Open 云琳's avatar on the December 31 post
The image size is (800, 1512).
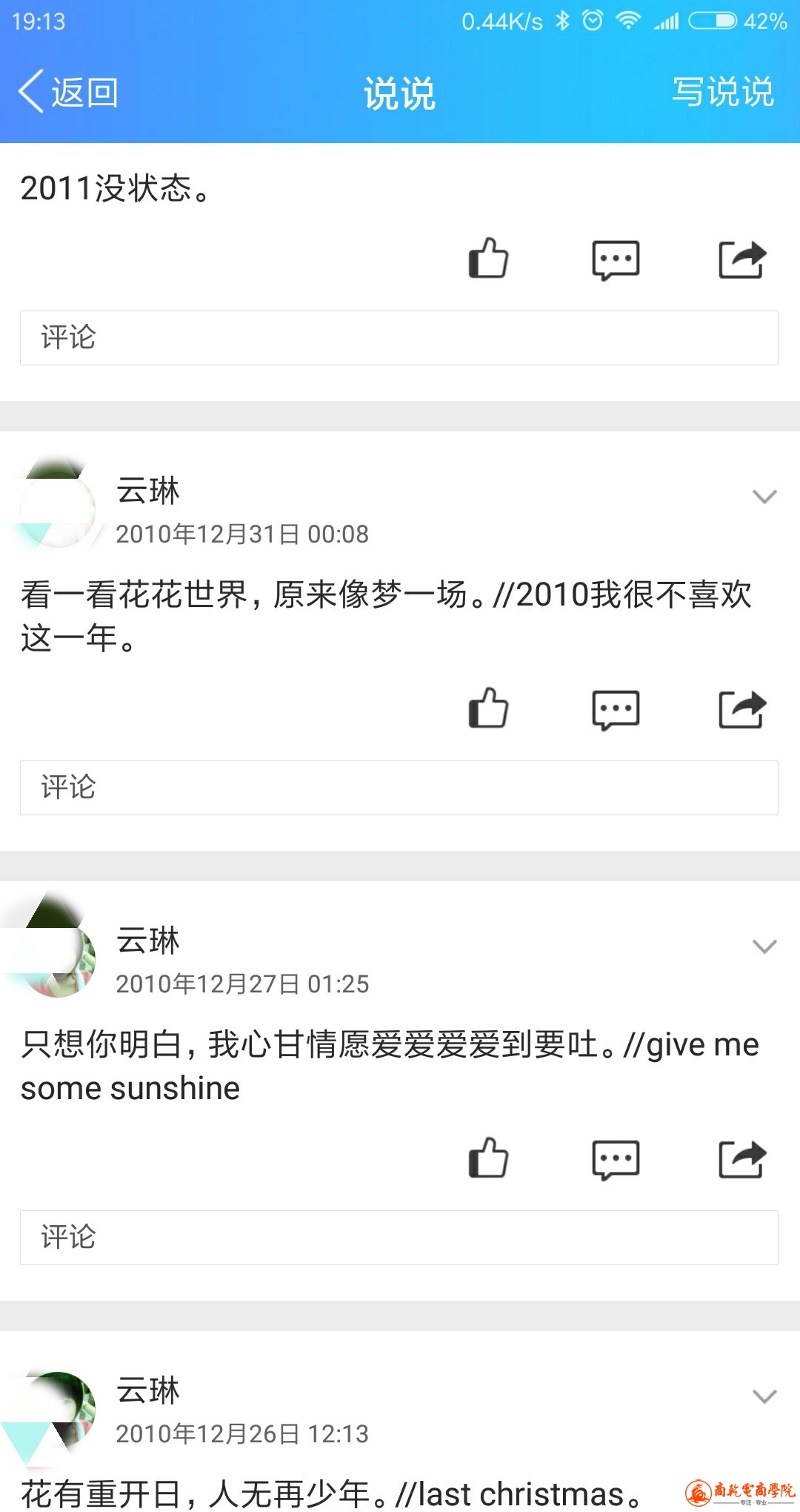pos(58,510)
